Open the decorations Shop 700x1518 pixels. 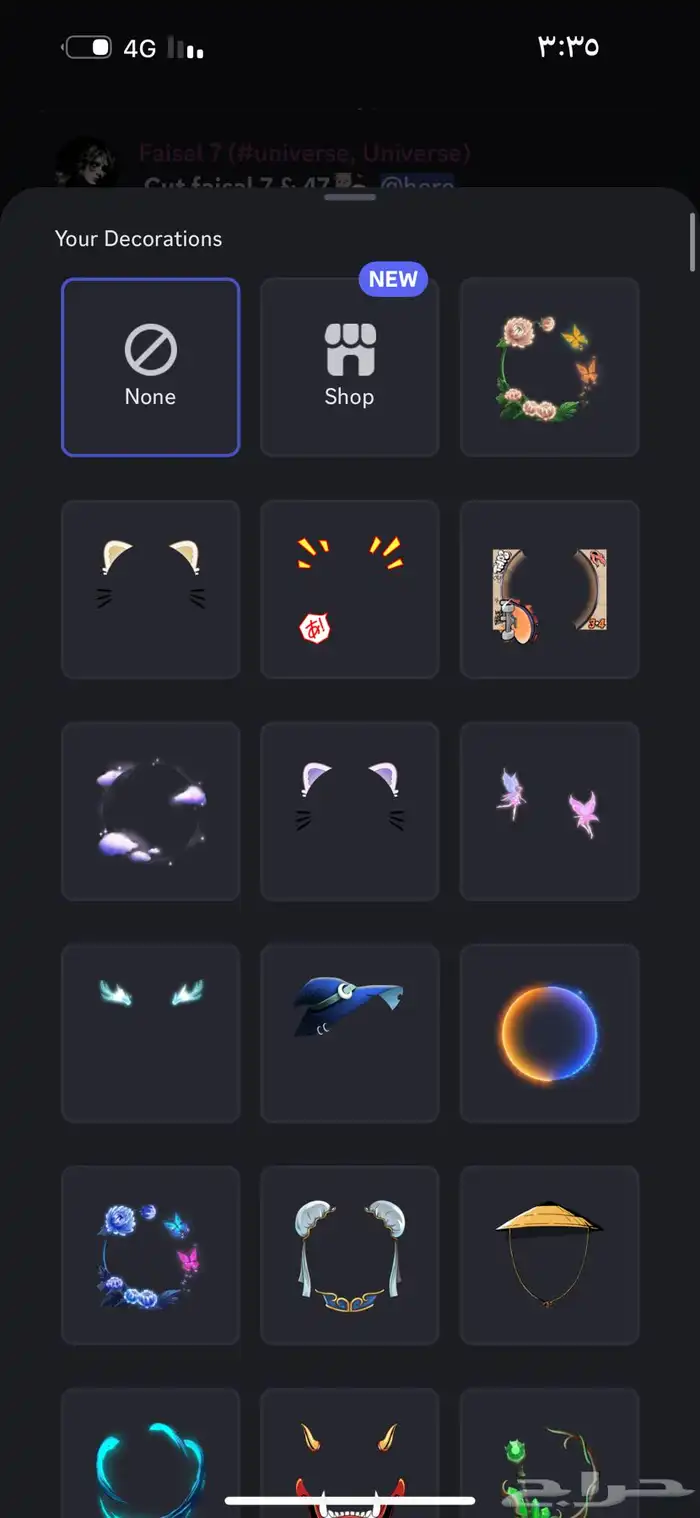(x=349, y=367)
